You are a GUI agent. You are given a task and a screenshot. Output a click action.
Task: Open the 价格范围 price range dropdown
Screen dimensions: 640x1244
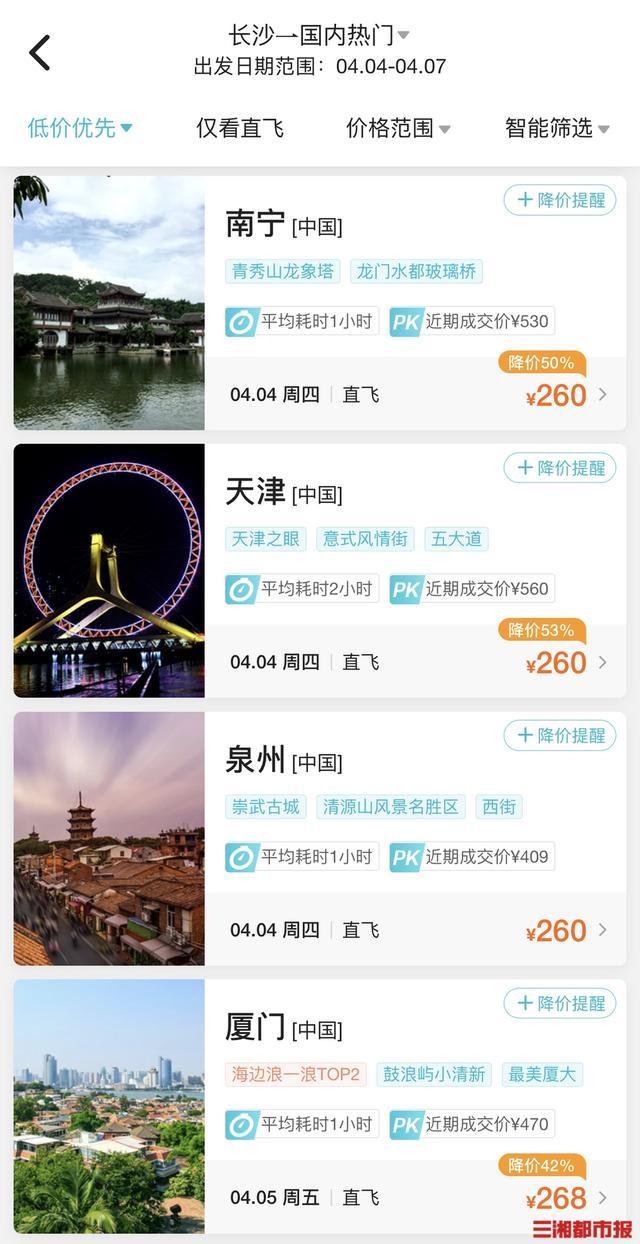tap(397, 128)
